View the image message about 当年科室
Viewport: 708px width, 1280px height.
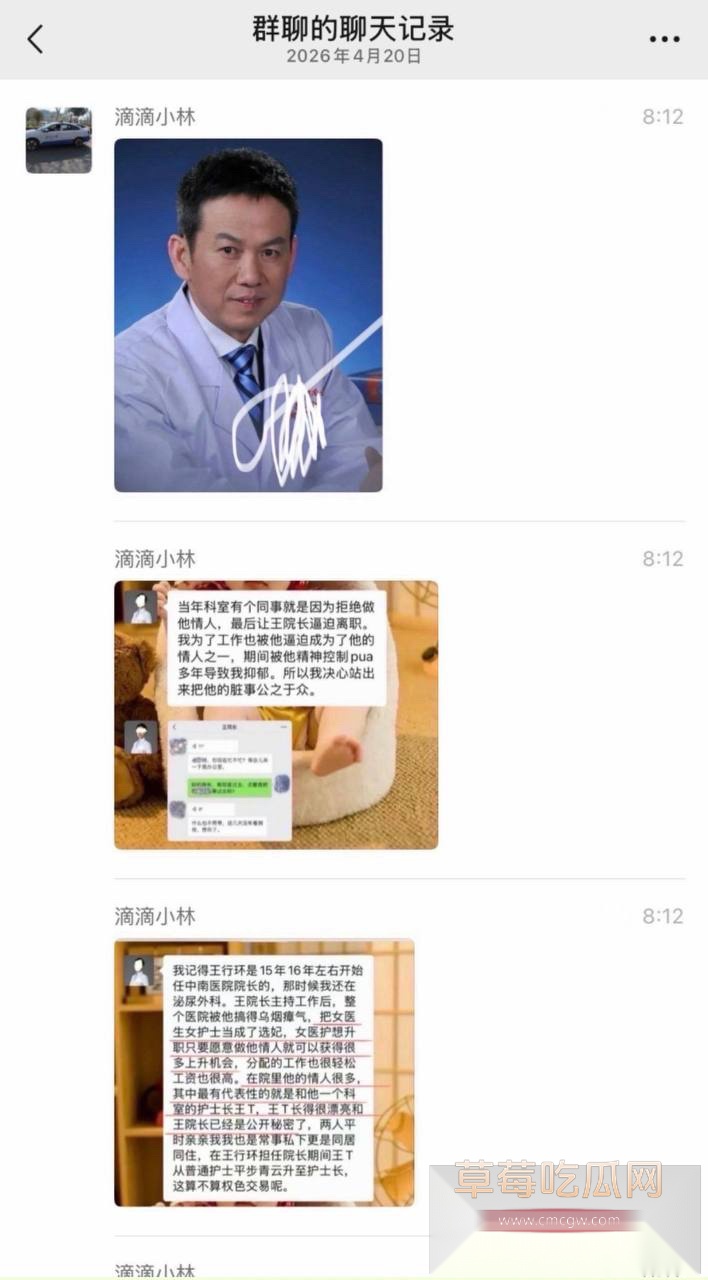(276, 715)
